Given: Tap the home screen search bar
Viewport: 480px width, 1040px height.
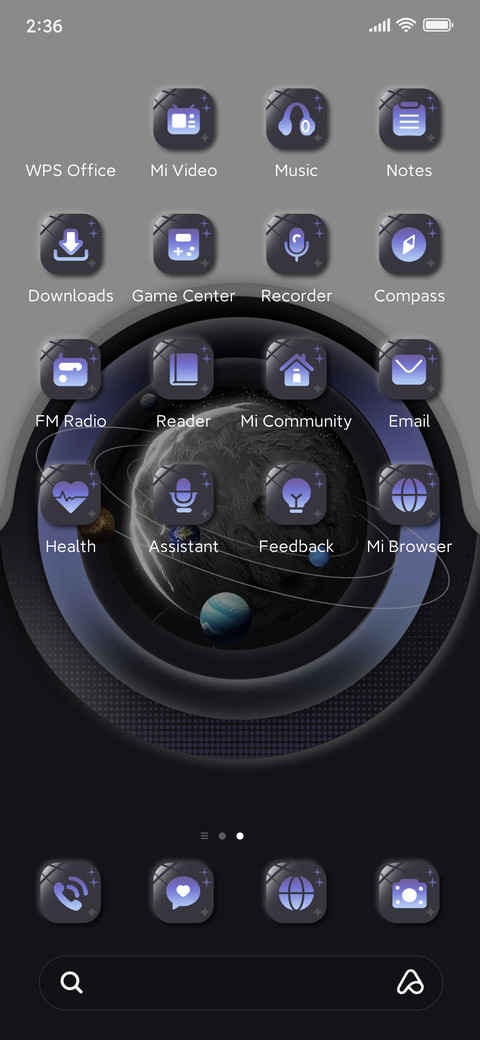Looking at the screenshot, I should point(241,982).
